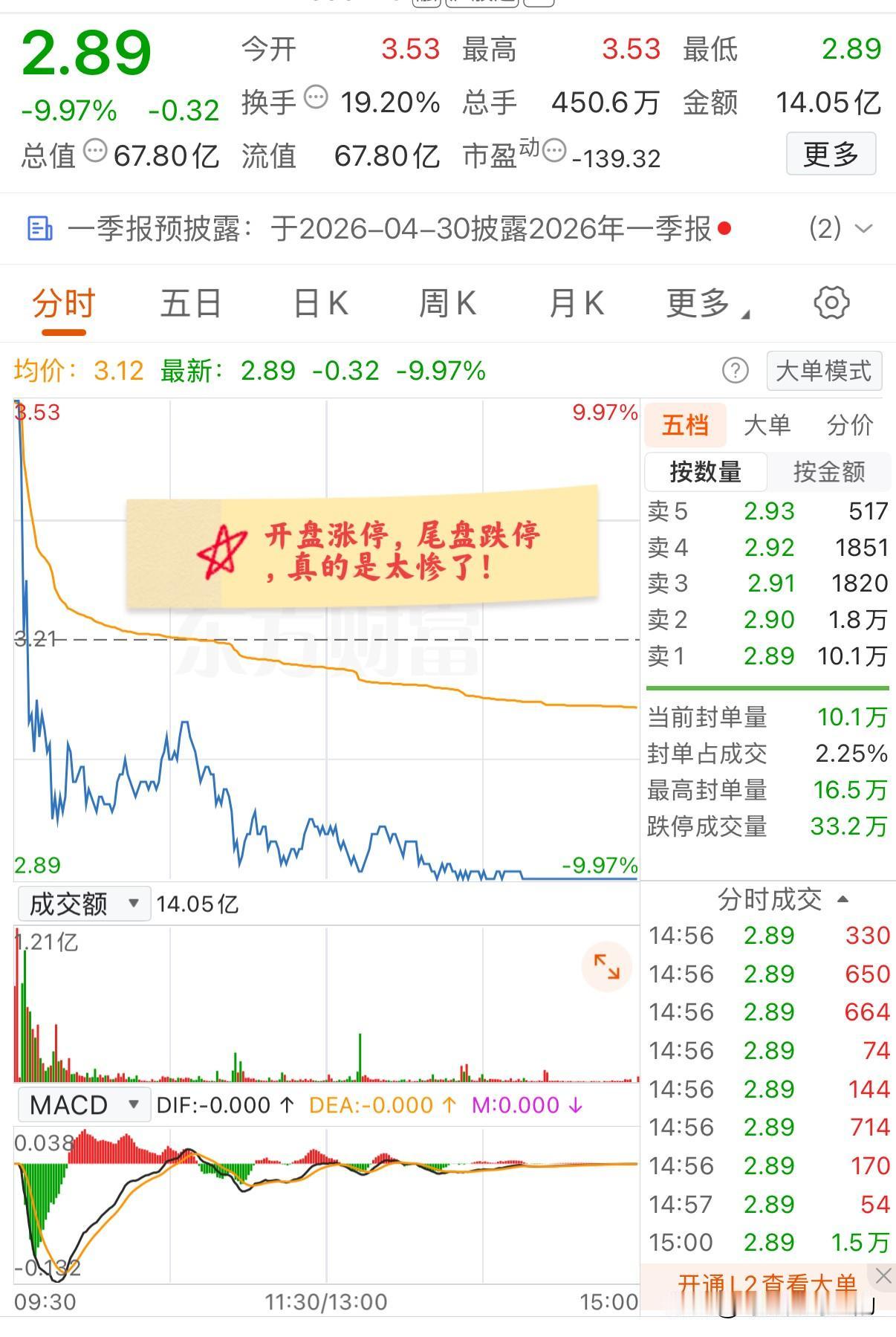This screenshot has width=896, height=1337.
Task: Switch order book to 按金额 display
Action: tap(830, 472)
